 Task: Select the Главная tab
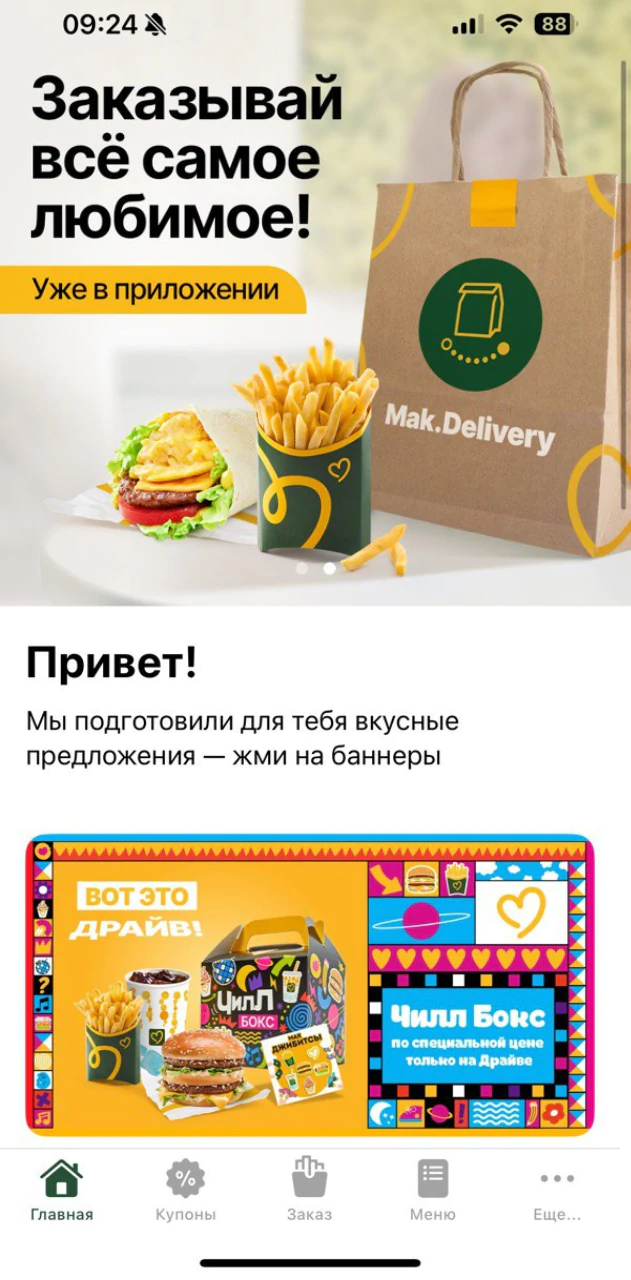61,1190
